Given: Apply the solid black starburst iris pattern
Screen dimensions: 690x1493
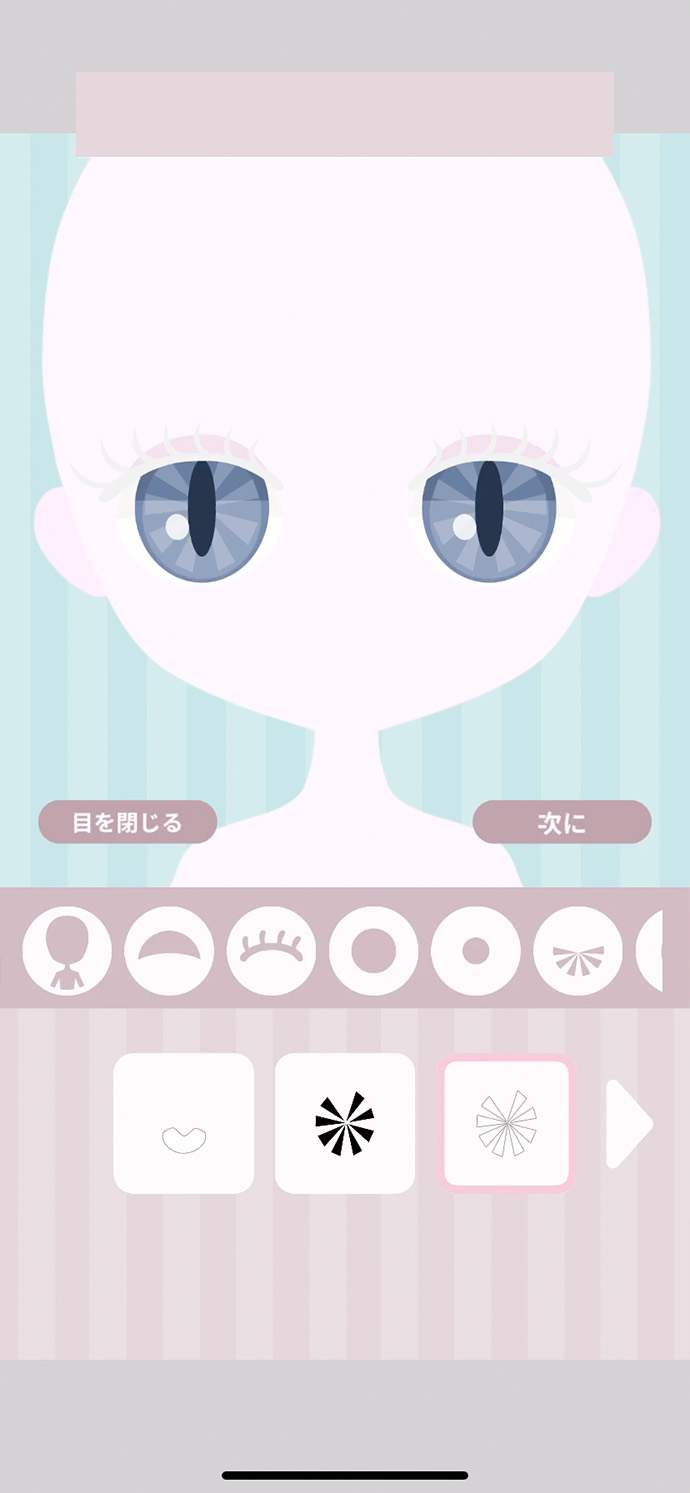Looking at the screenshot, I should 345,1123.
